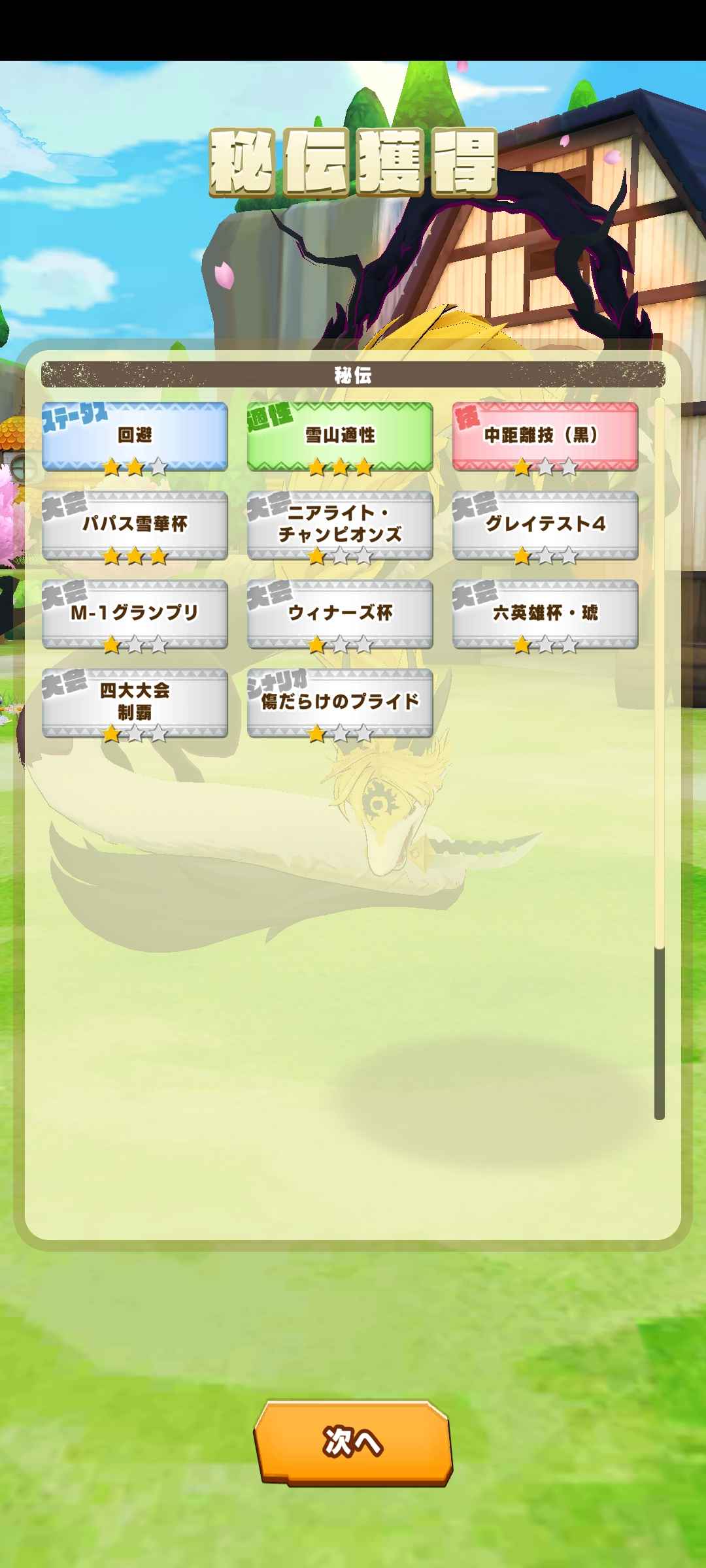Viewport: 706px width, 1568px height.
Task: View the ウィナーズ杯 card details
Action: pyautogui.click(x=340, y=613)
